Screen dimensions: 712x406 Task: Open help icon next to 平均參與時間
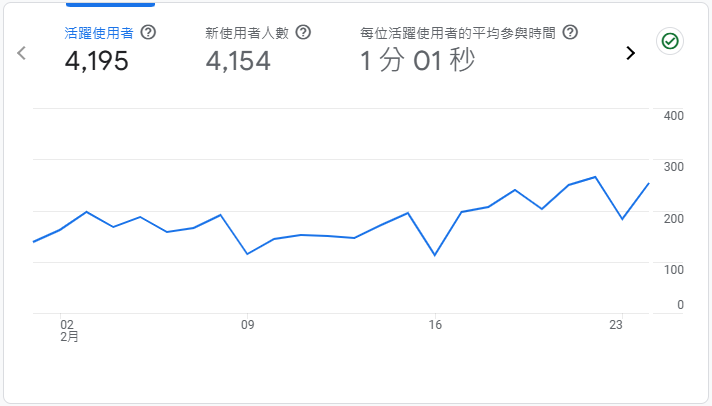point(570,33)
